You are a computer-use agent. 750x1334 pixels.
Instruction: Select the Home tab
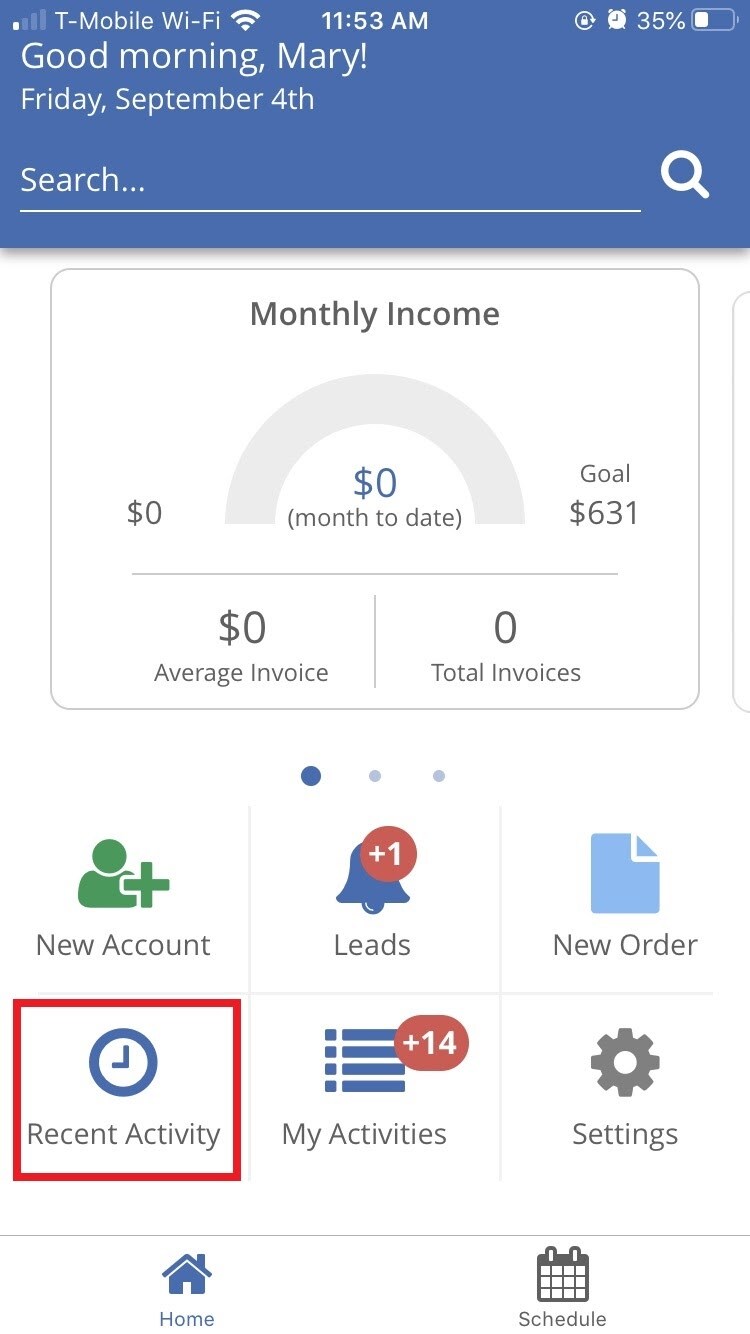(187, 1288)
